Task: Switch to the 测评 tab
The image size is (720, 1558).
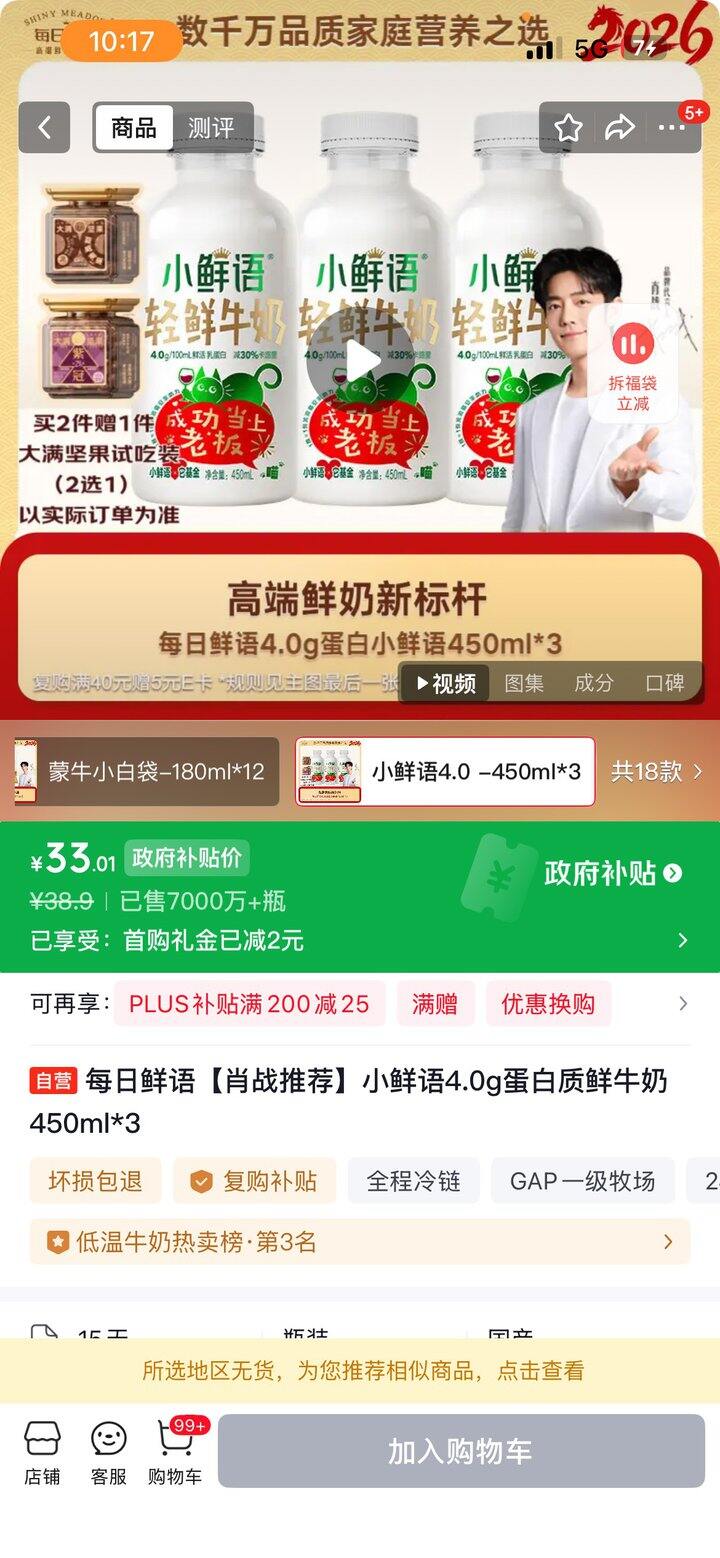Action: 211,128
